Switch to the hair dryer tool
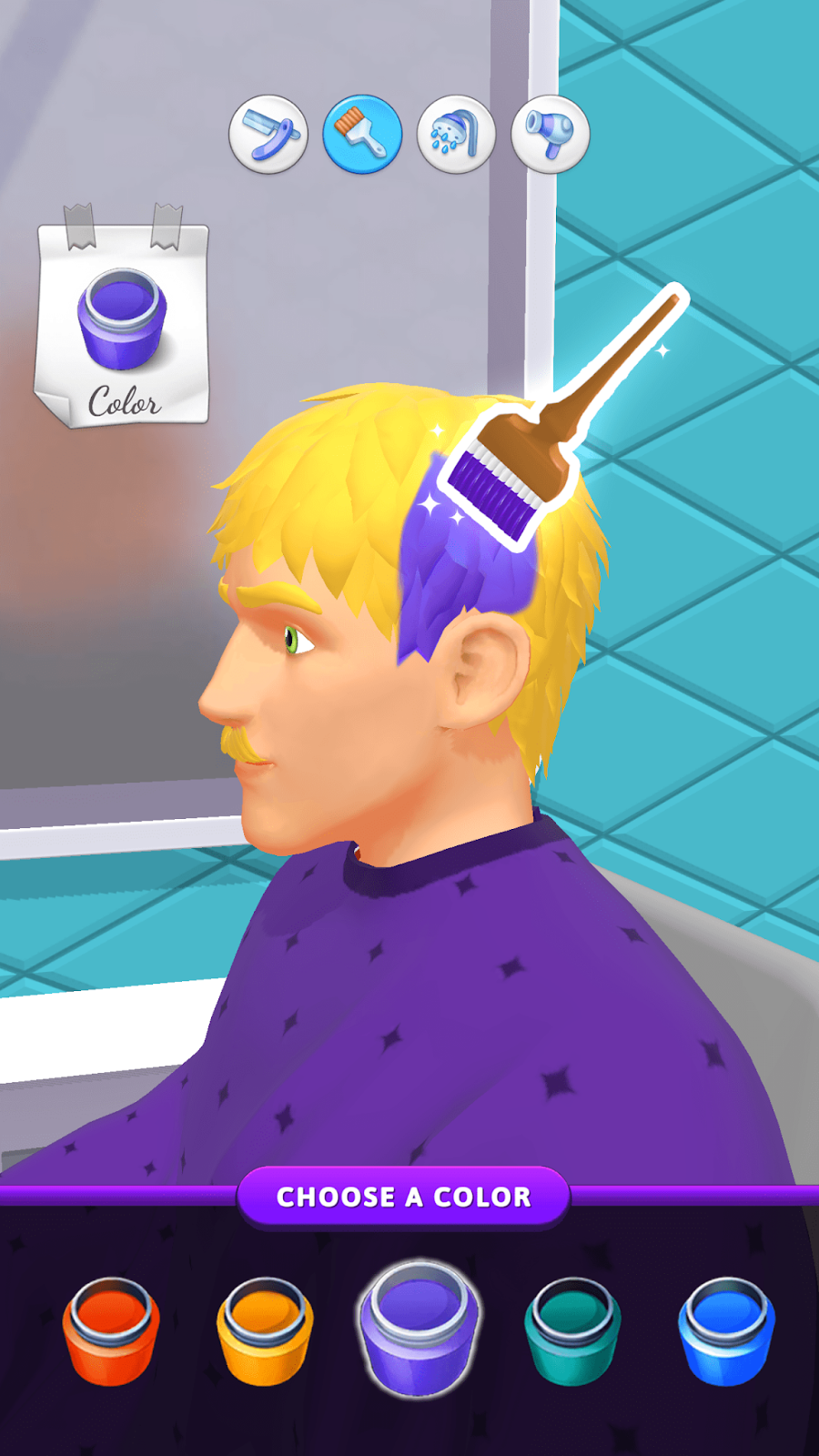 click(551, 135)
